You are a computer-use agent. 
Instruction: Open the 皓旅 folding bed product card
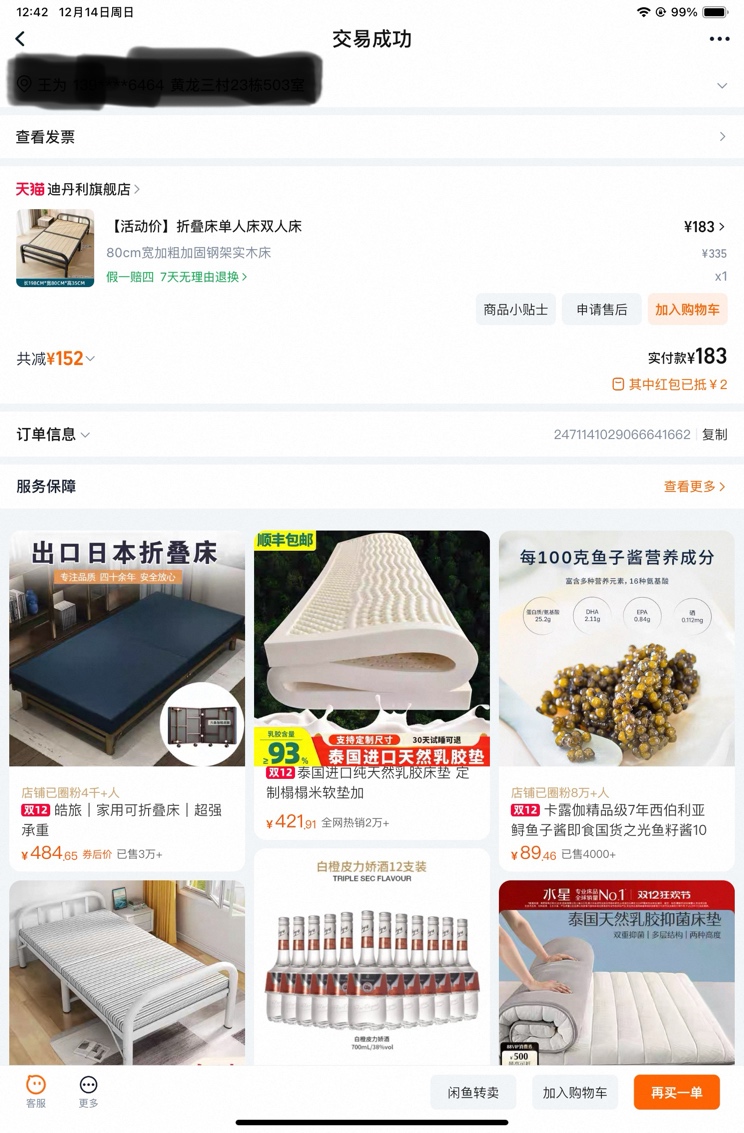pos(127,700)
